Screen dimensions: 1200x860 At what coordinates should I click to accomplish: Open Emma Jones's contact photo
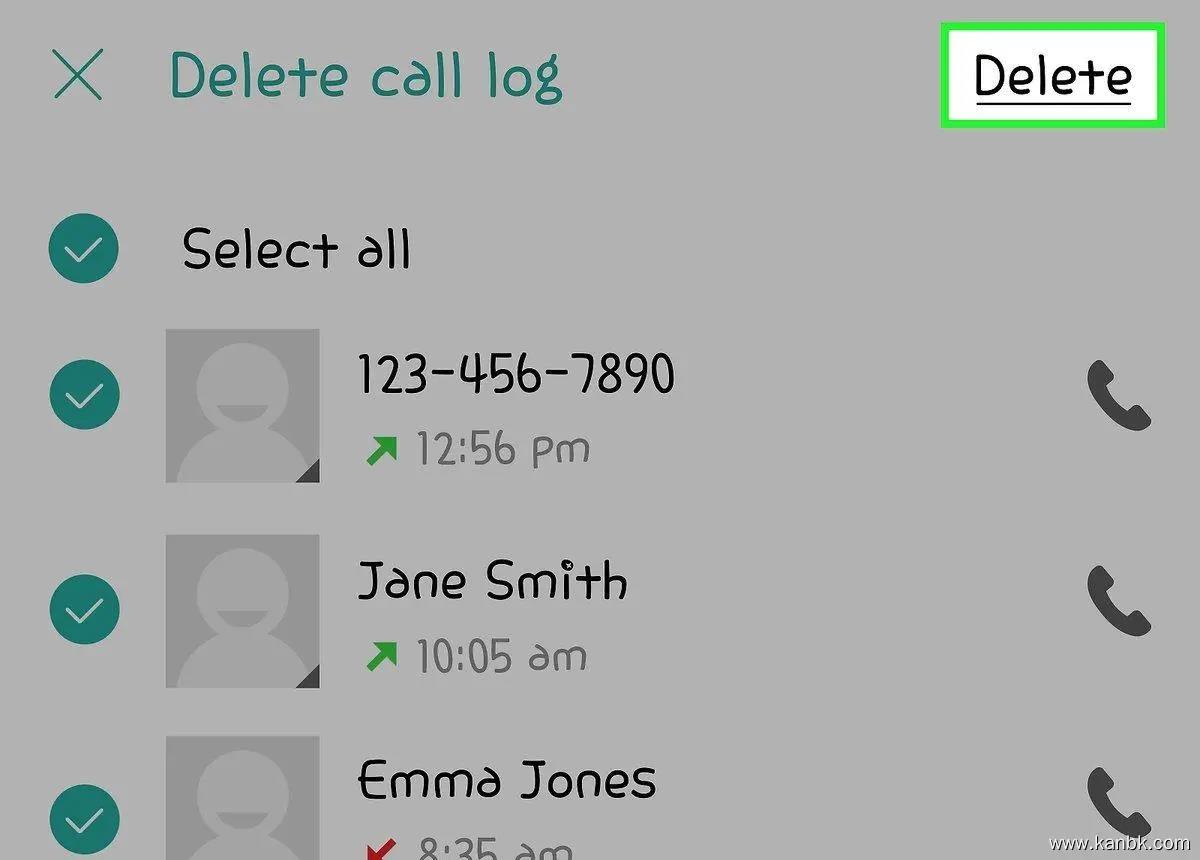click(x=243, y=800)
